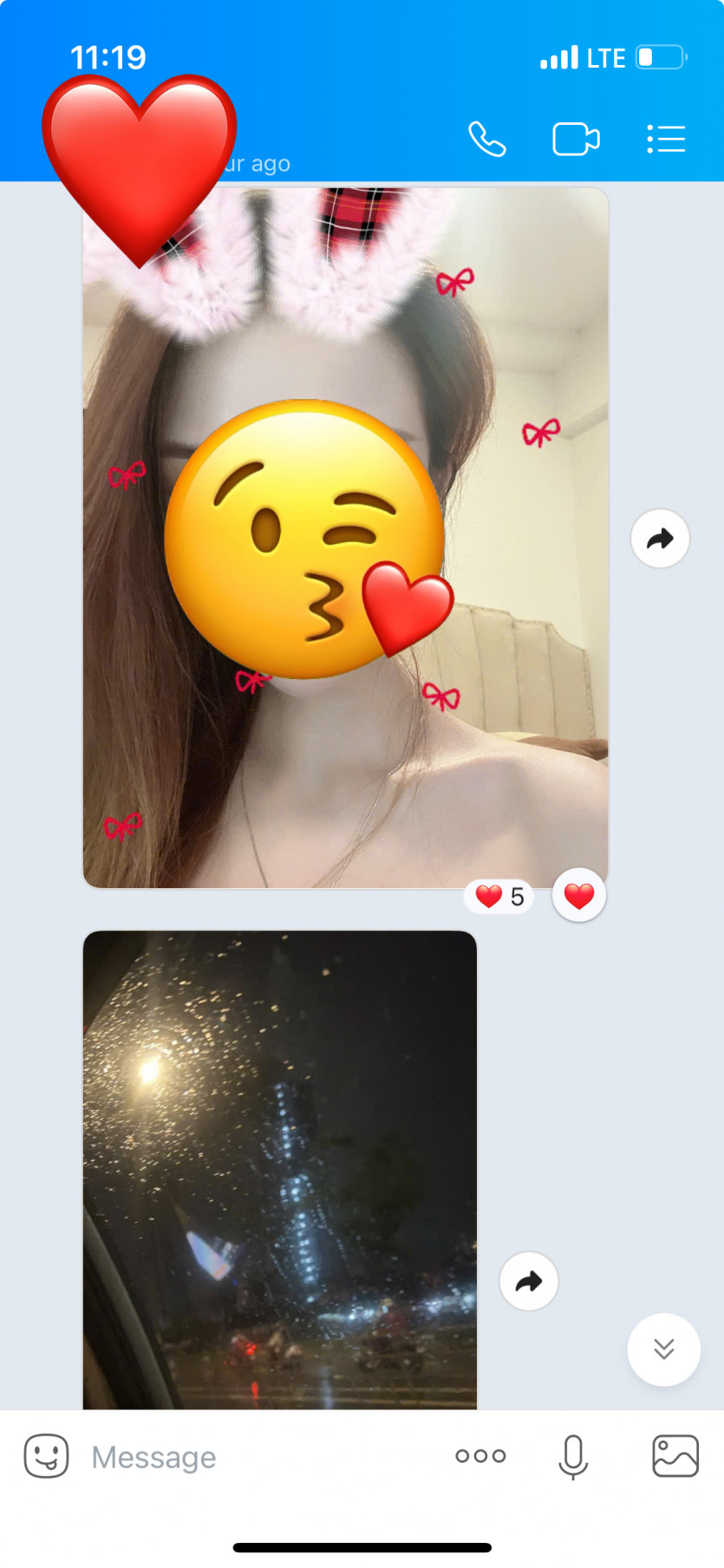724x1568 pixels.
Task: Open the more options three-dots menu
Action: coord(479,1457)
